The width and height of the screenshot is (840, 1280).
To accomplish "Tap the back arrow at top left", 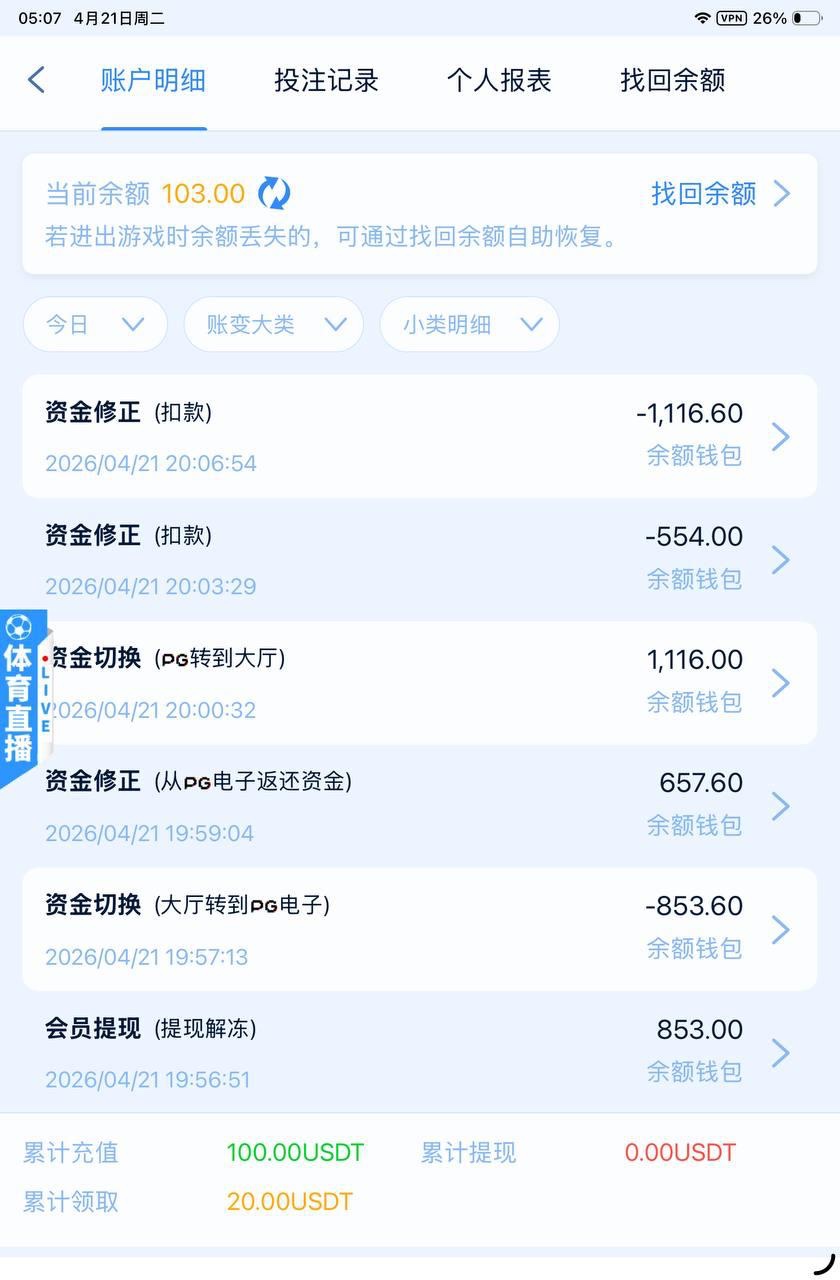I will point(36,79).
